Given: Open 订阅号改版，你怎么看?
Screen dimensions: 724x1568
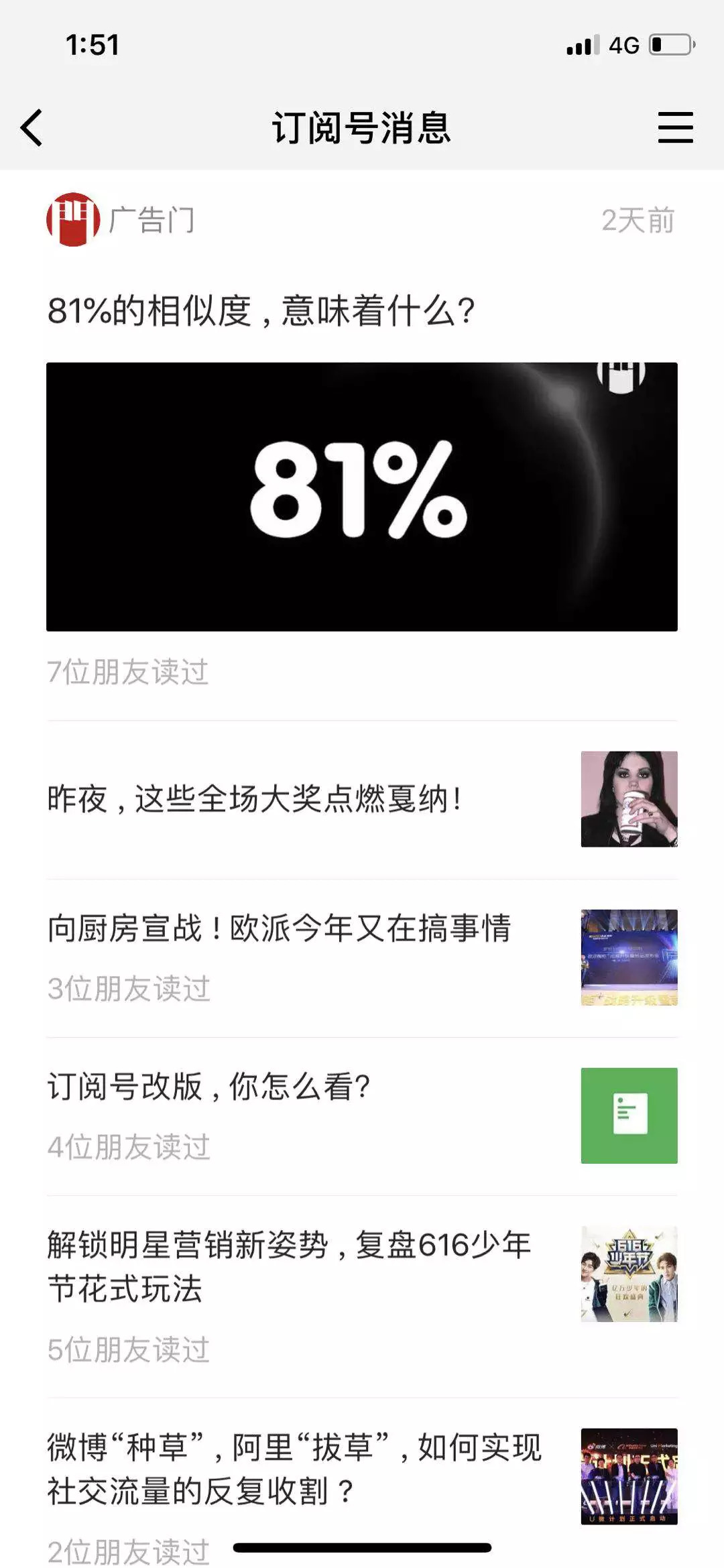Looking at the screenshot, I should [x=209, y=1087].
